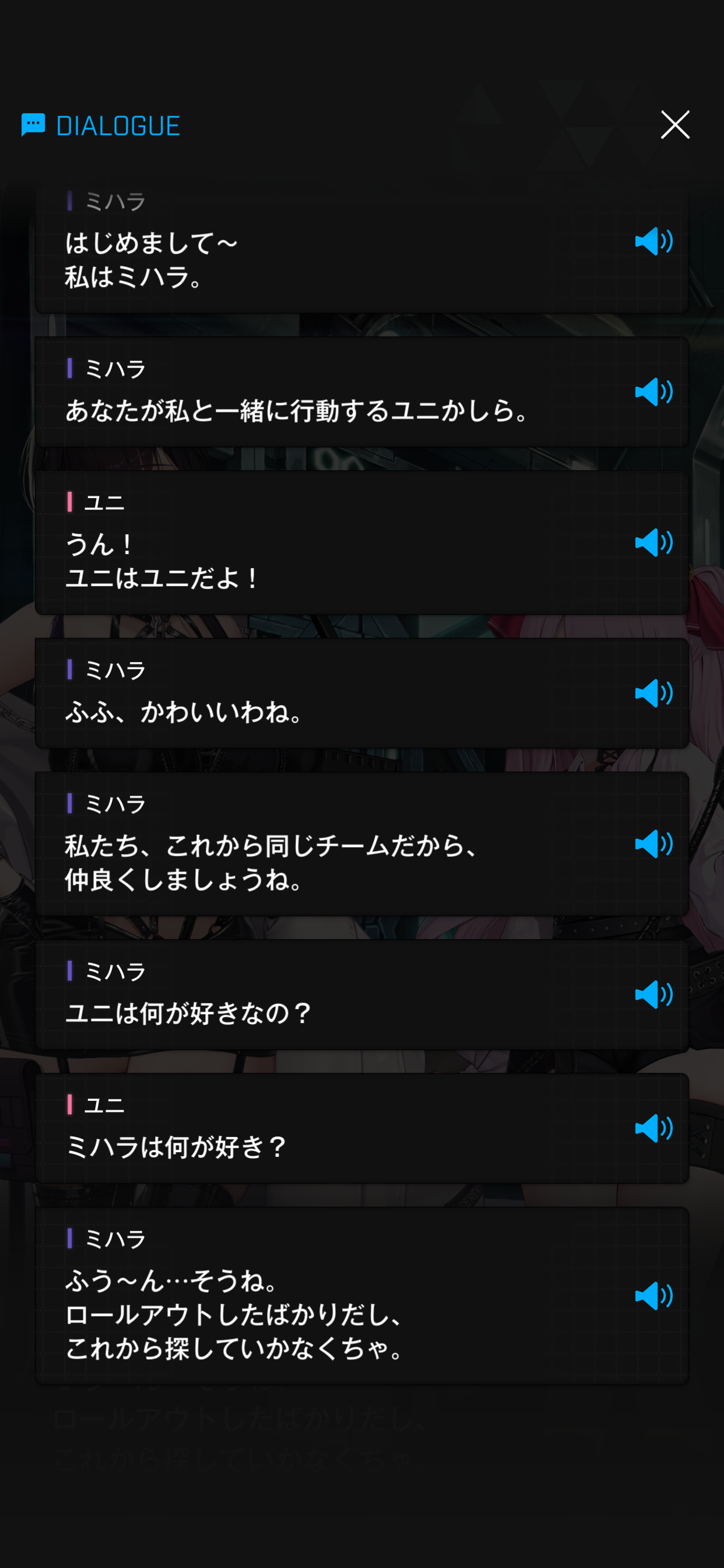Replay voice for ロールアウトしたばかりだし line
724x1568 pixels.
(x=653, y=1296)
